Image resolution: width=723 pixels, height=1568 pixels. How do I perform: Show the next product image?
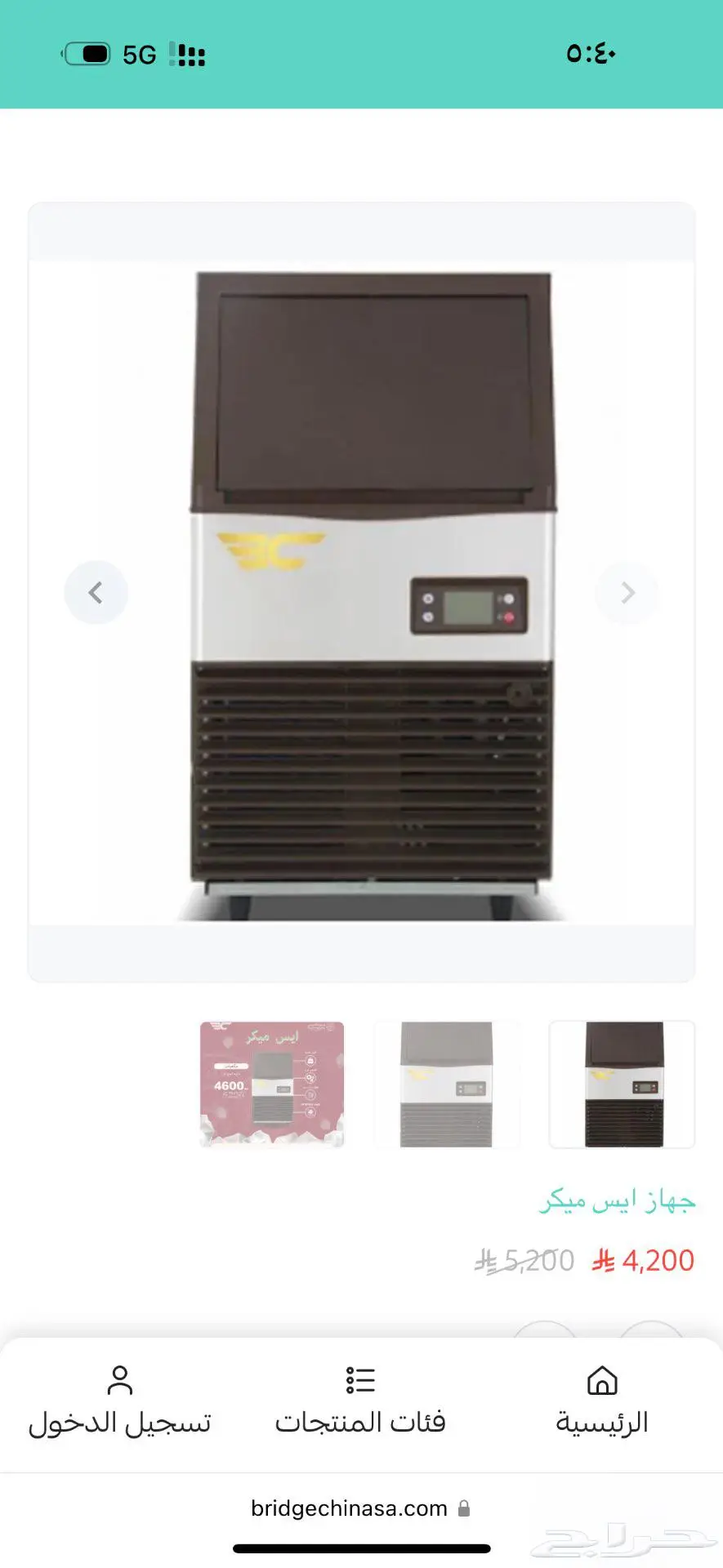[627, 592]
